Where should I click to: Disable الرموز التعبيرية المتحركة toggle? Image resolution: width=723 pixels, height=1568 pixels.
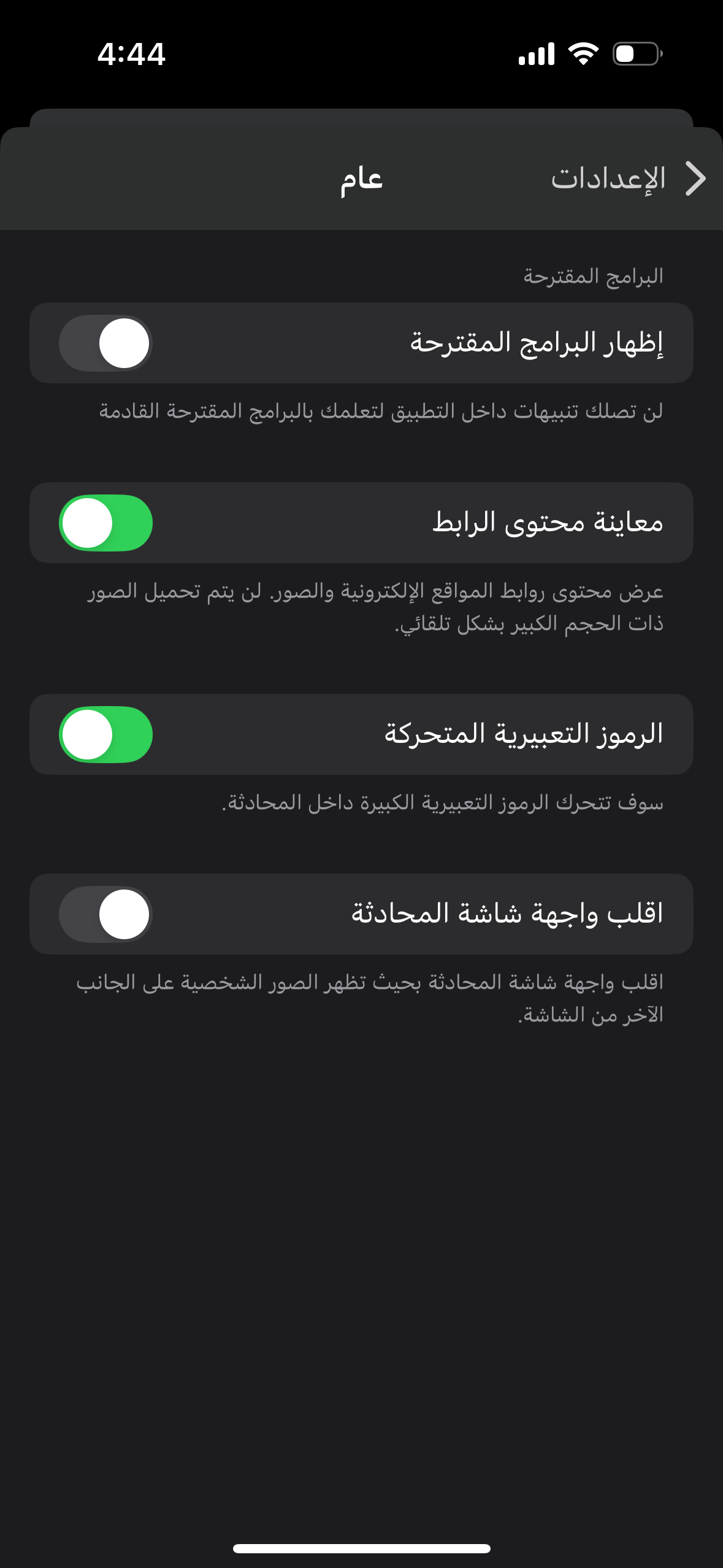(105, 734)
